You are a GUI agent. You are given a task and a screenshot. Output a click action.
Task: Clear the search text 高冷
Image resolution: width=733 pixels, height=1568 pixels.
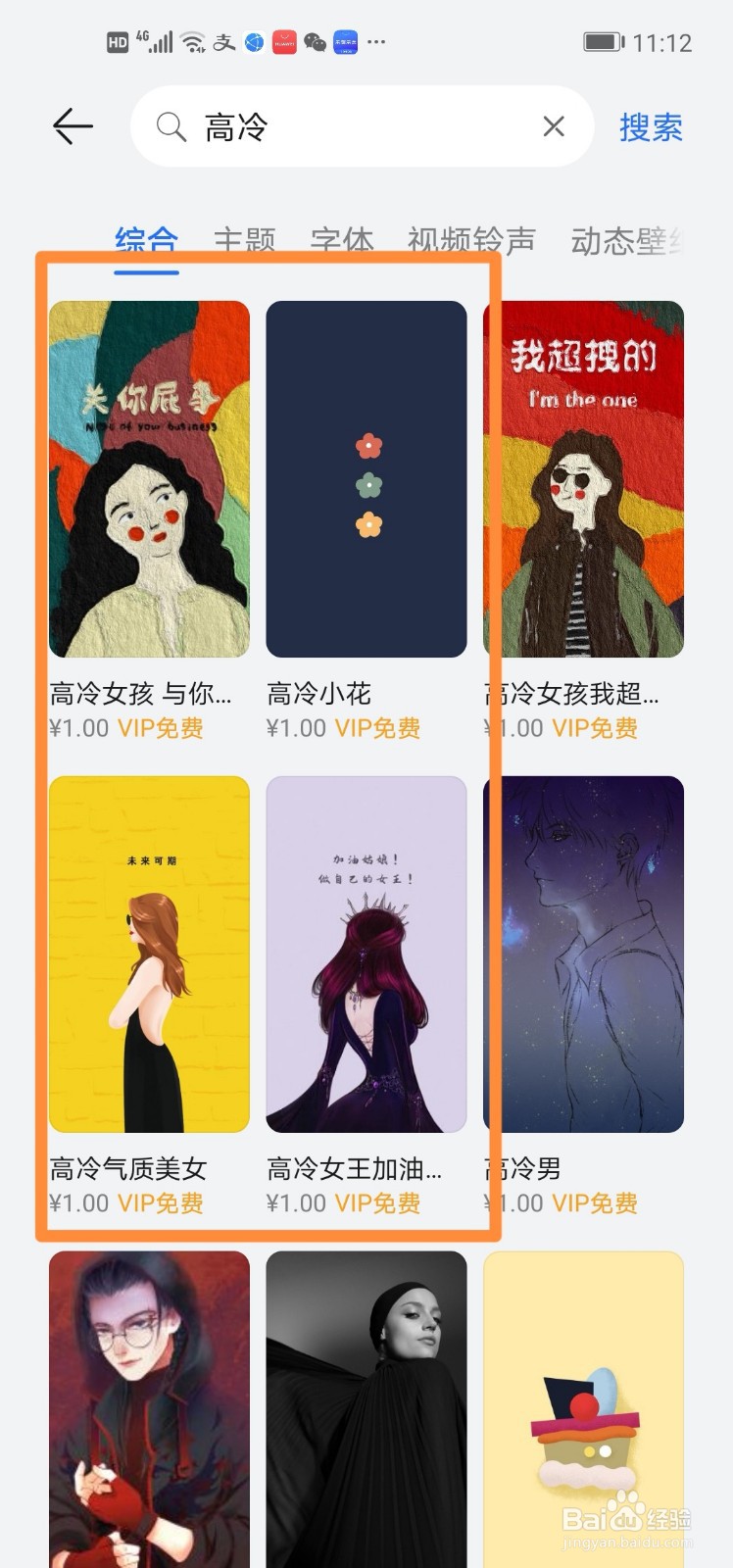[x=554, y=126]
